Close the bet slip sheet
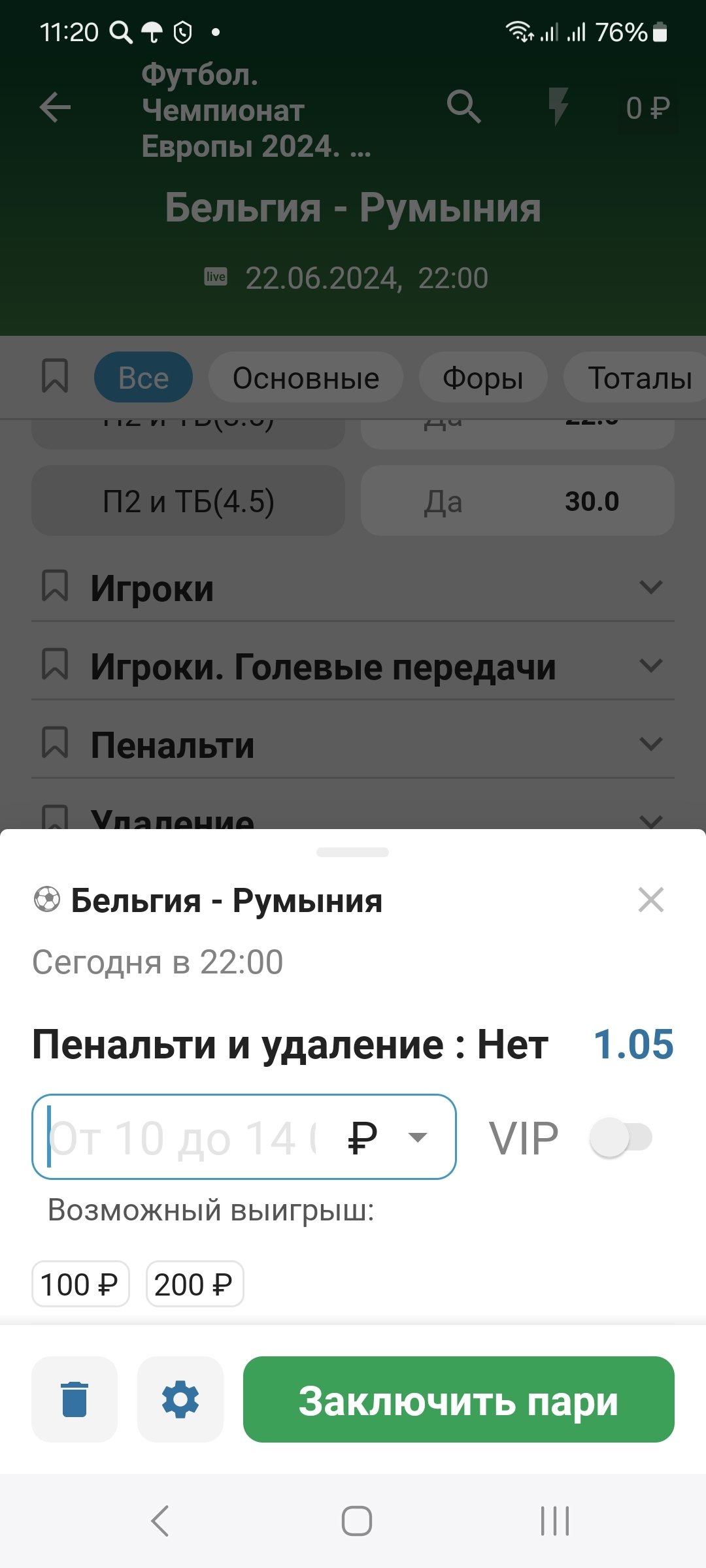Screen dimensions: 706x1568 click(x=650, y=900)
